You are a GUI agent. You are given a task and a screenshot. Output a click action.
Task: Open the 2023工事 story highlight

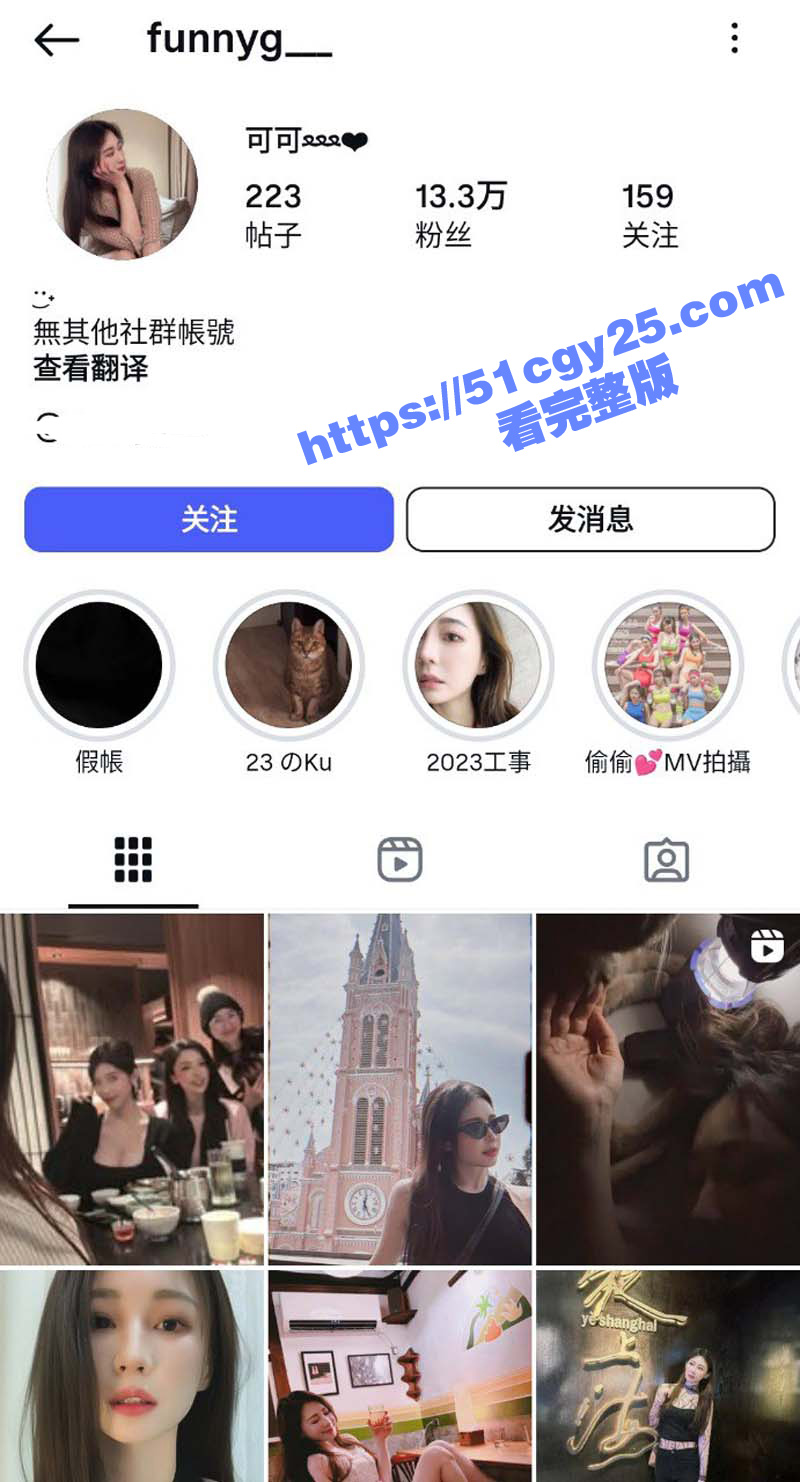click(x=478, y=665)
